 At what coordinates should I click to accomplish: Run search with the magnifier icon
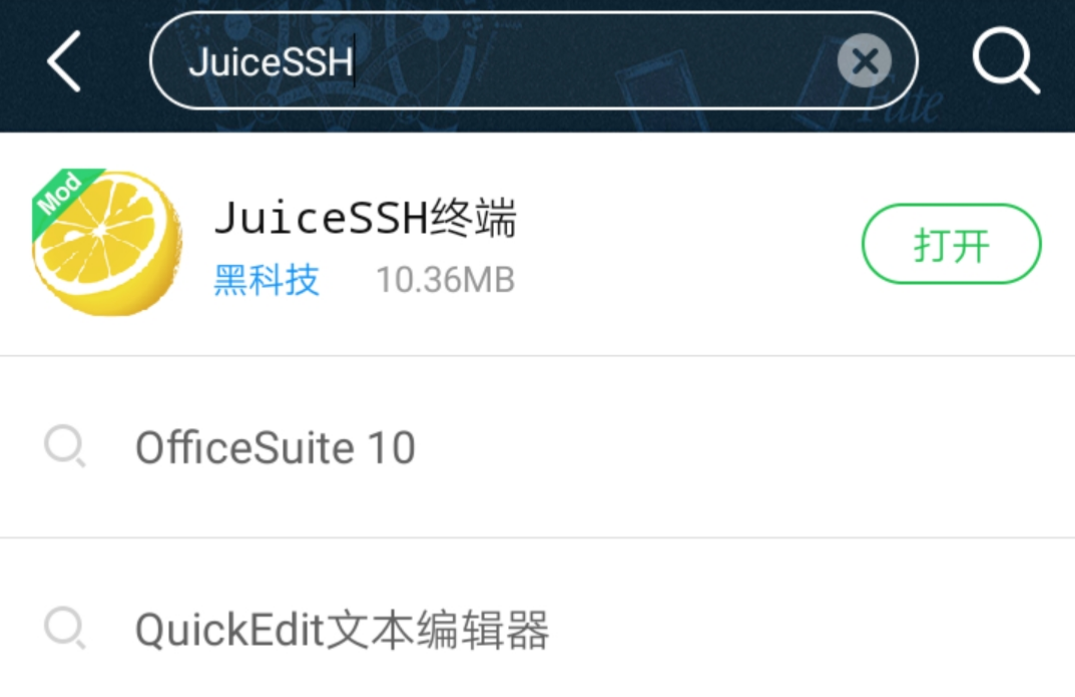(1005, 61)
